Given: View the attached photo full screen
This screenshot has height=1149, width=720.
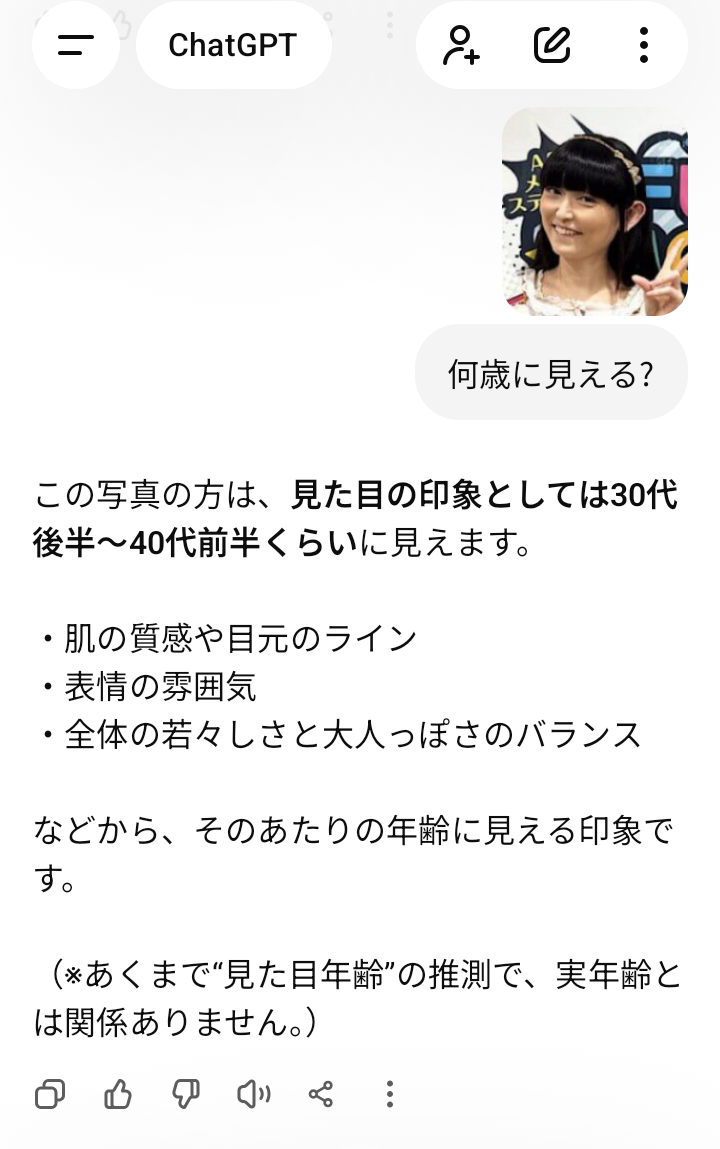Looking at the screenshot, I should tap(594, 211).
